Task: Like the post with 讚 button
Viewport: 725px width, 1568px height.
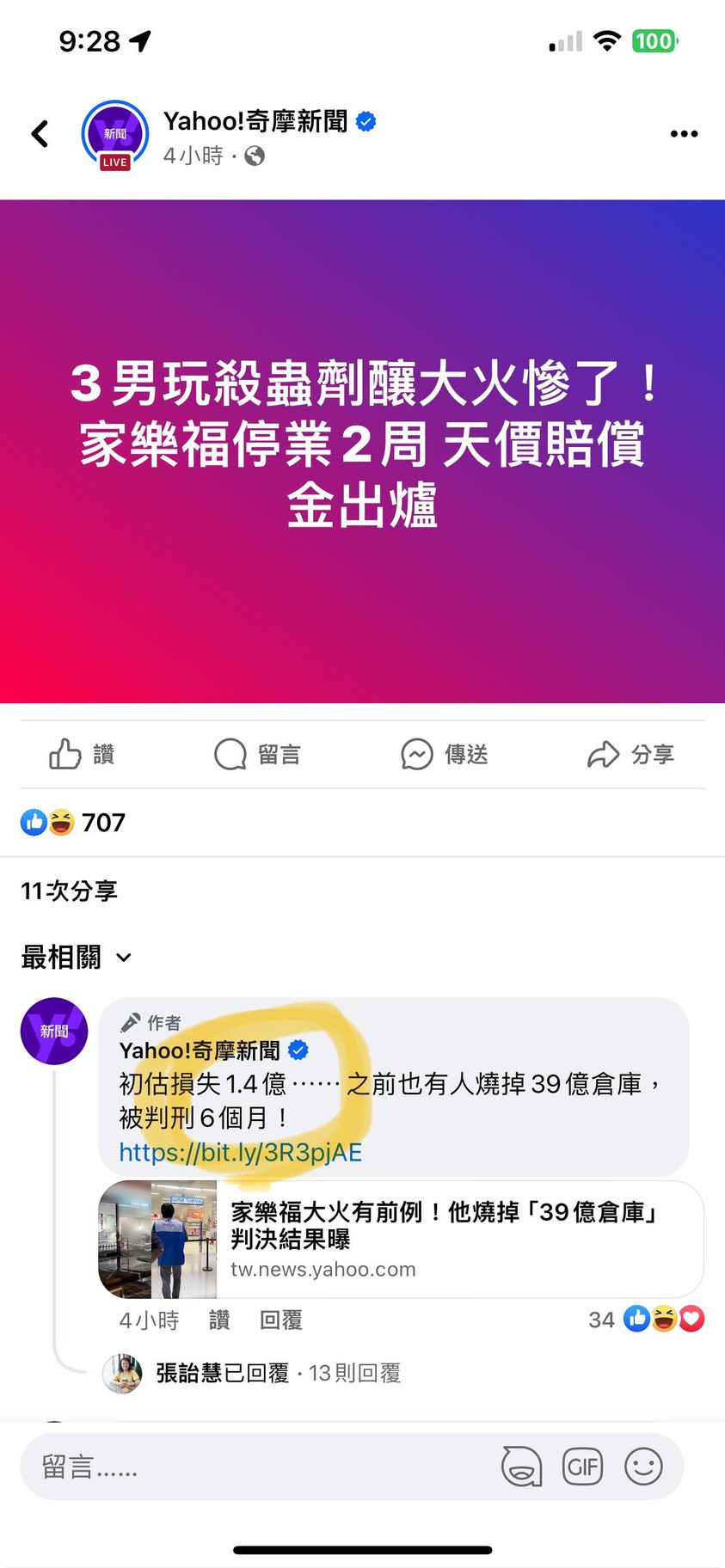Action: coord(82,755)
